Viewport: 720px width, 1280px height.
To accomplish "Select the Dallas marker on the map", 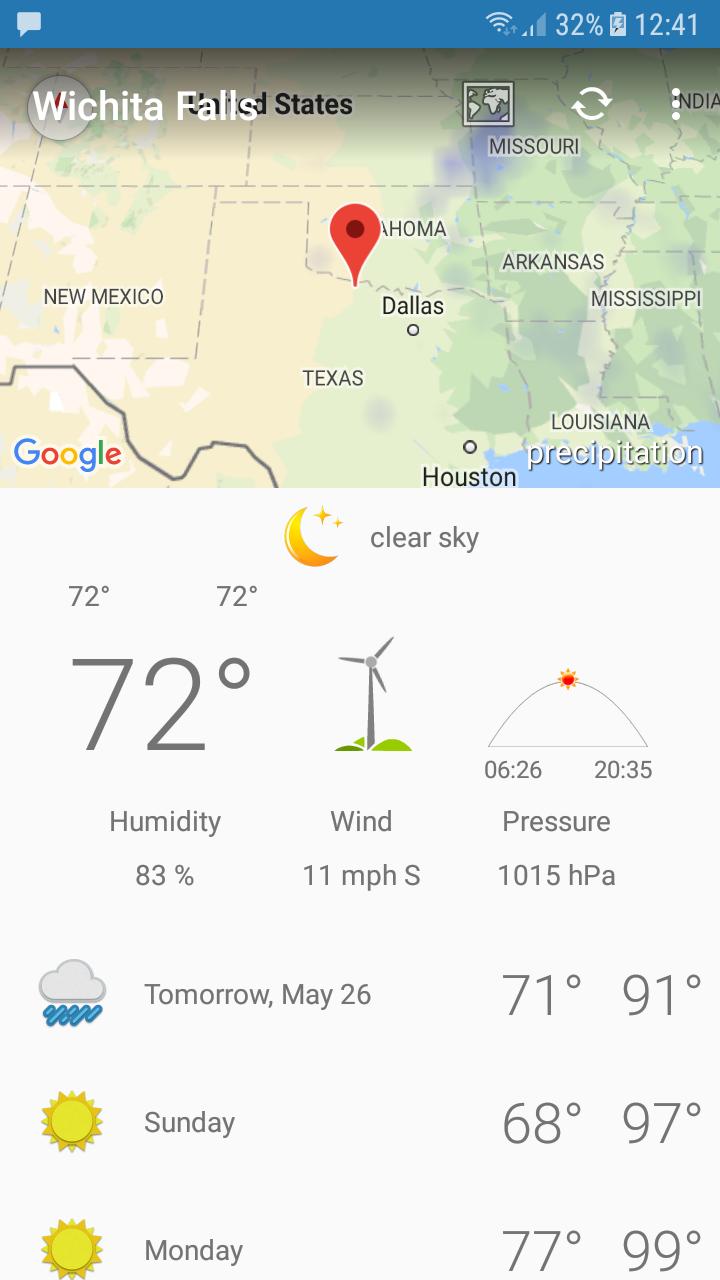I will (412, 329).
